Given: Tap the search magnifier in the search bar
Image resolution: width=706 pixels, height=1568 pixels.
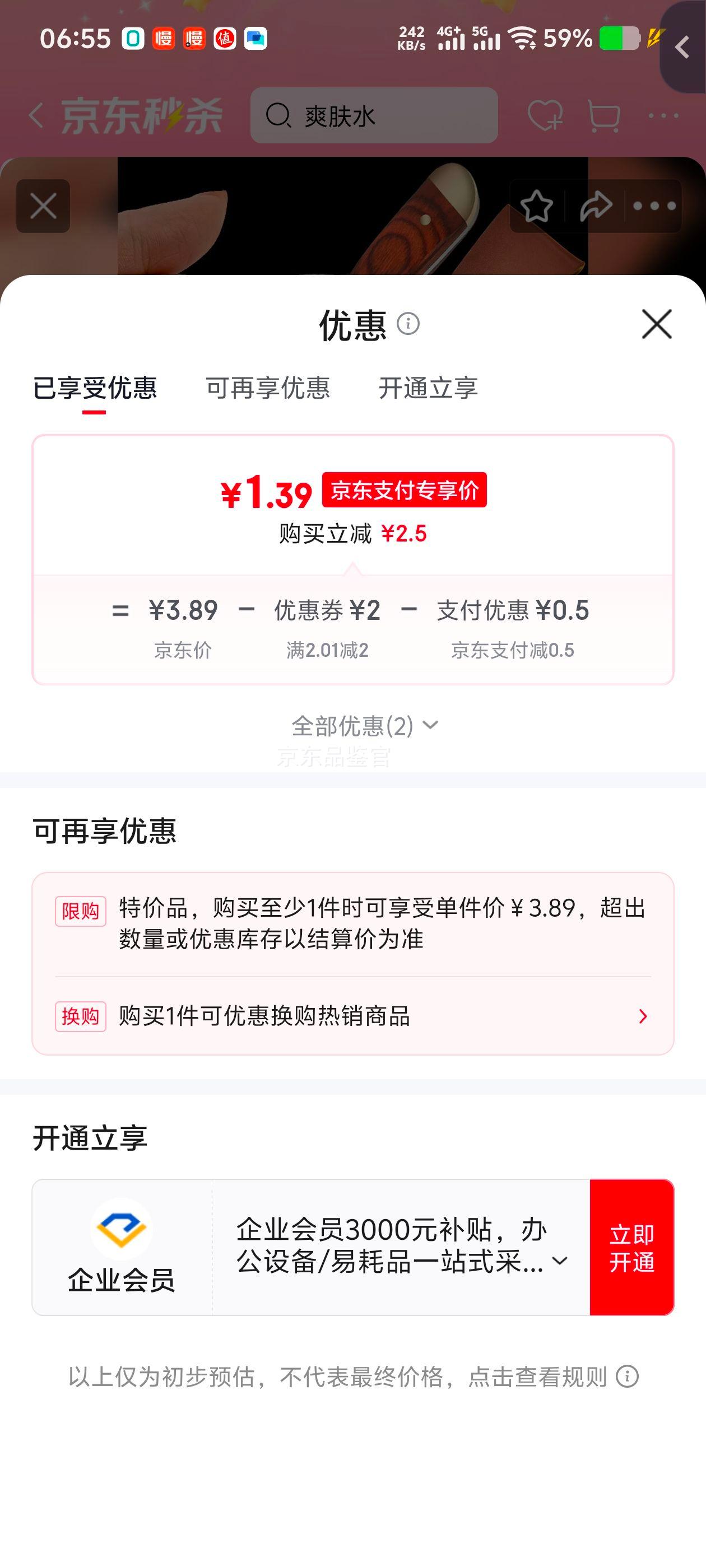Looking at the screenshot, I should [x=280, y=114].
